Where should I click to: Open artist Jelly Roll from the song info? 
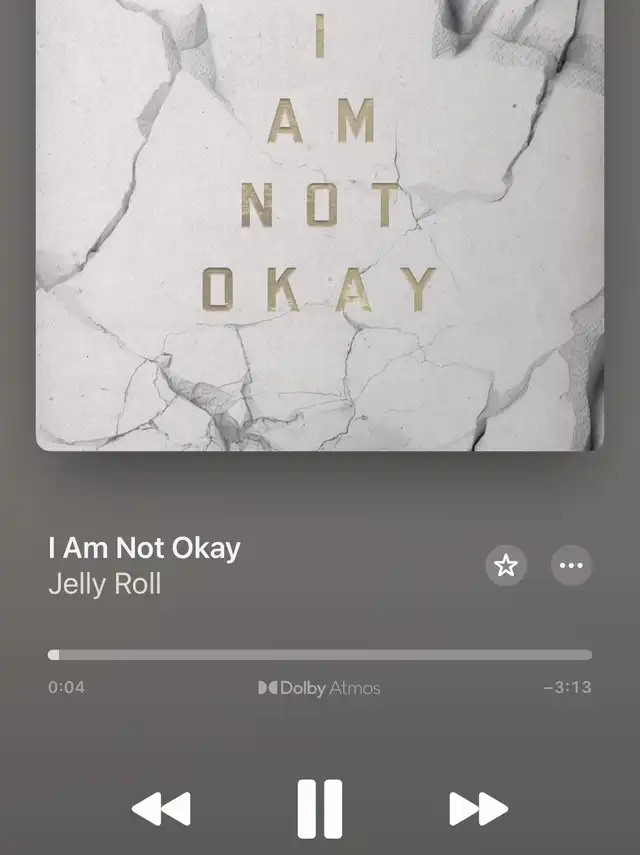tap(105, 585)
